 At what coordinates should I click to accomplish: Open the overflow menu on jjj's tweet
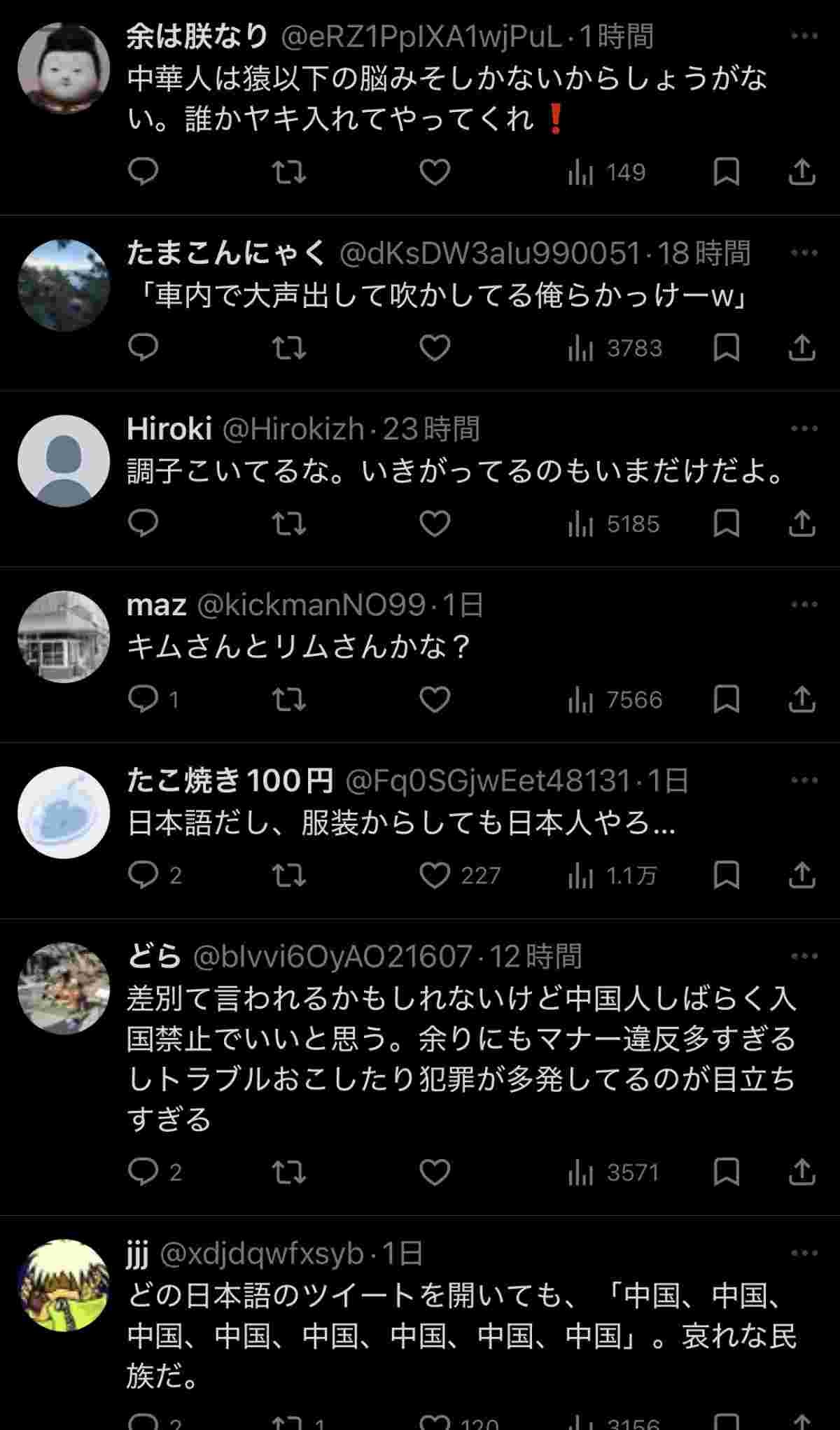(x=804, y=1253)
